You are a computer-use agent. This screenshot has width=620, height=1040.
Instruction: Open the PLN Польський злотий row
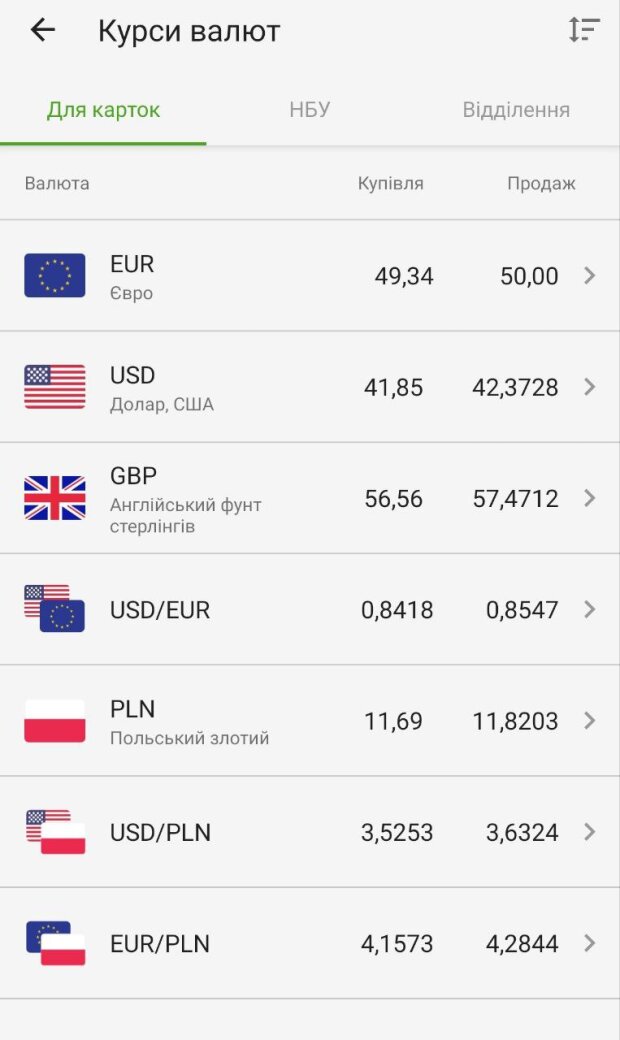tap(310, 721)
